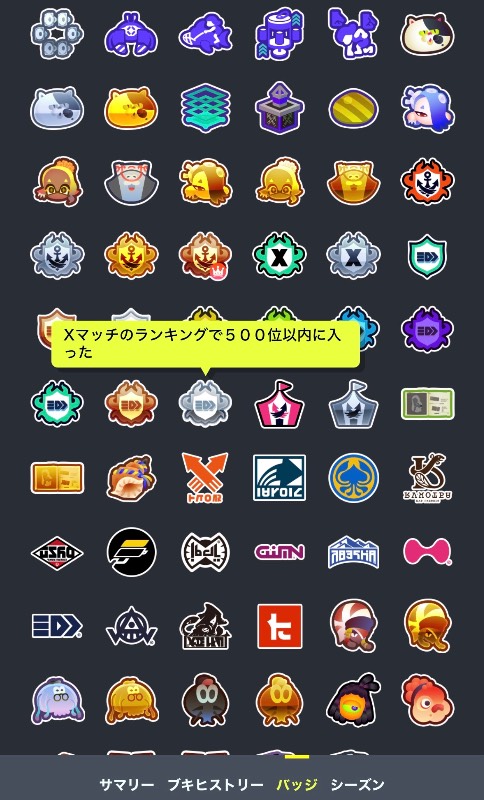Select the purple jellyfish with glasses badge
The height and width of the screenshot is (800, 484).
pos(57,700)
